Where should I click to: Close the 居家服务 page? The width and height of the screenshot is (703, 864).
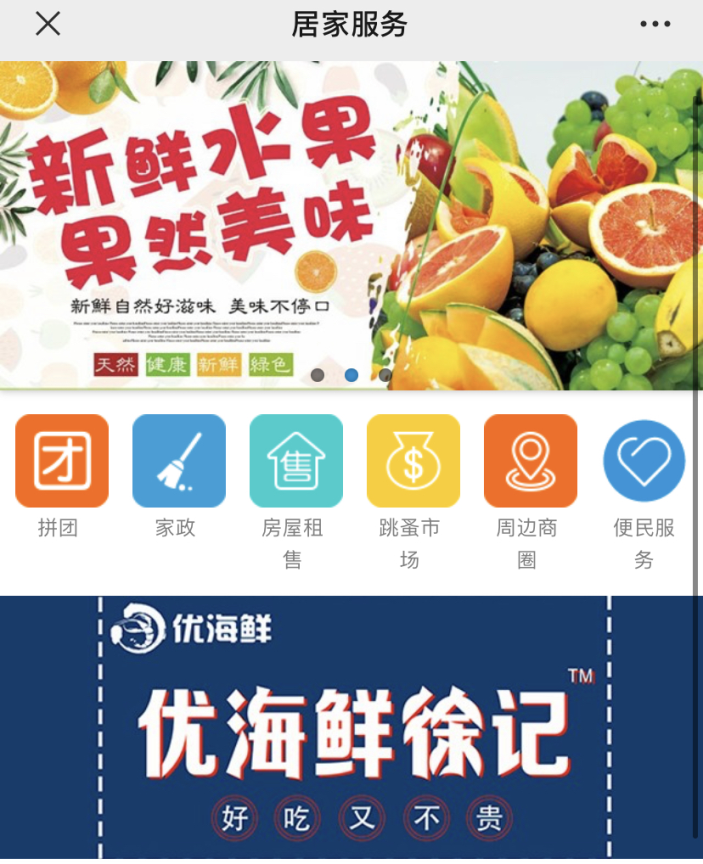pyautogui.click(x=48, y=24)
